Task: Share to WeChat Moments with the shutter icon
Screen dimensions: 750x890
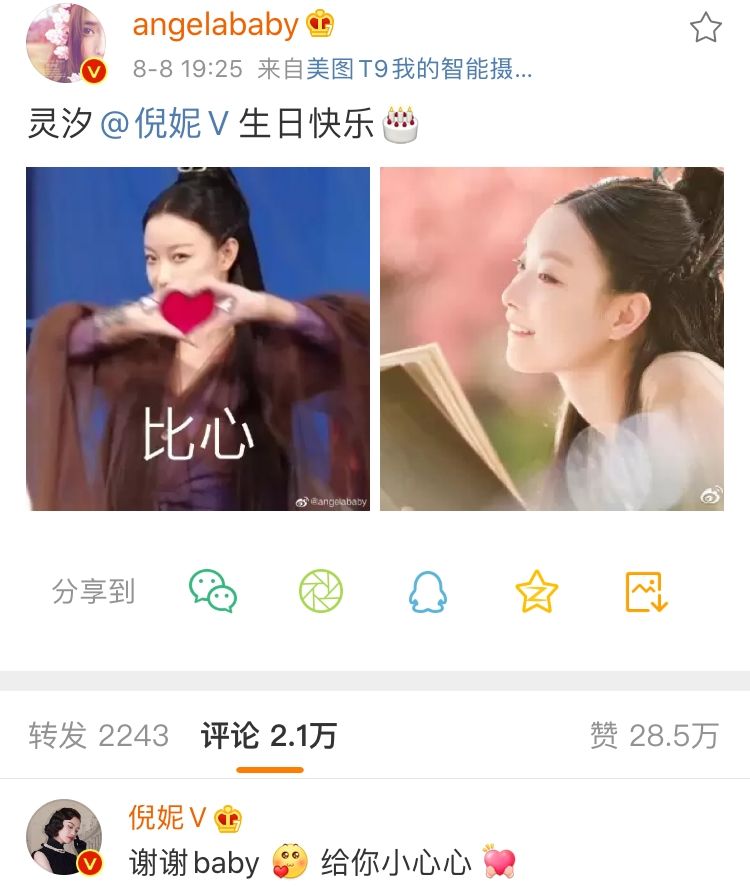Action: 321,592
